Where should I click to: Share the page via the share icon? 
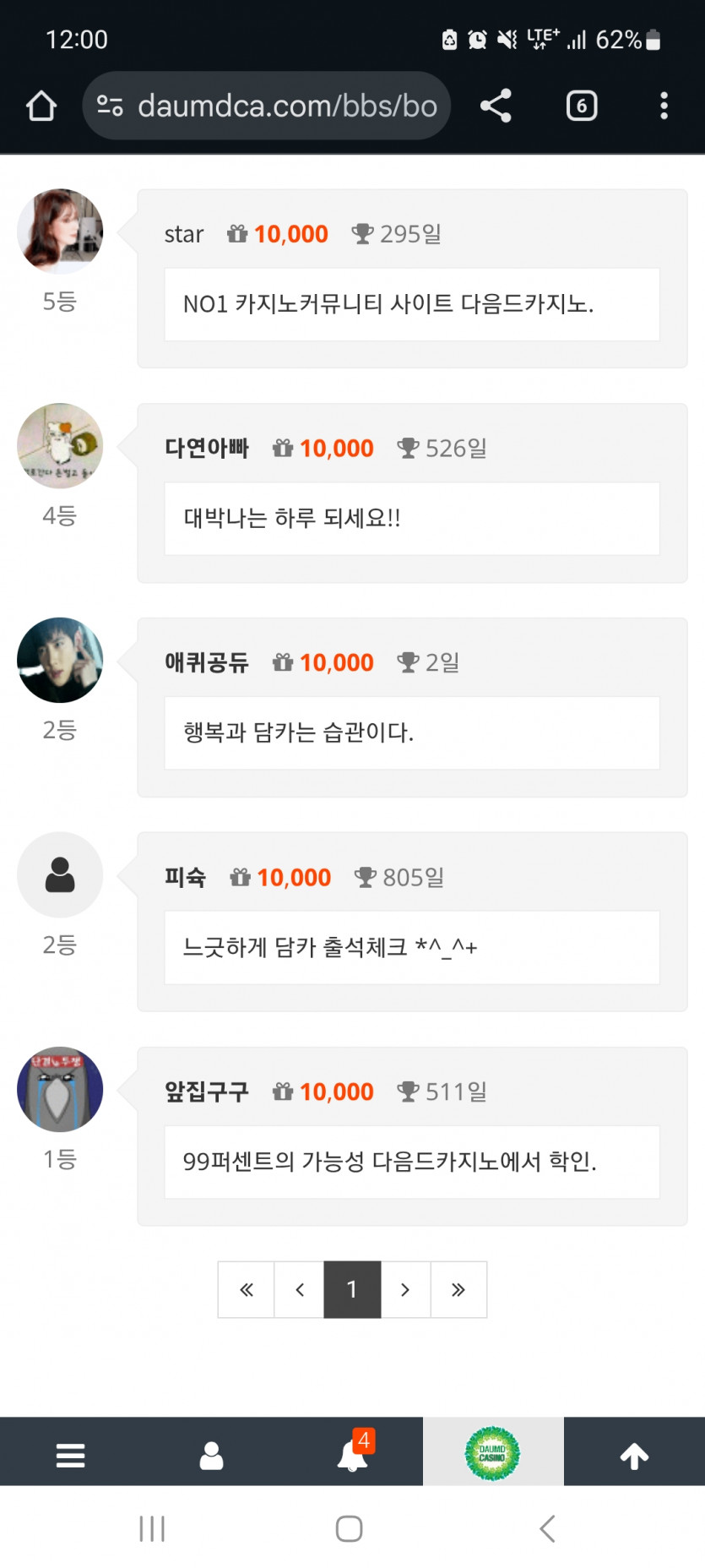coord(495,105)
